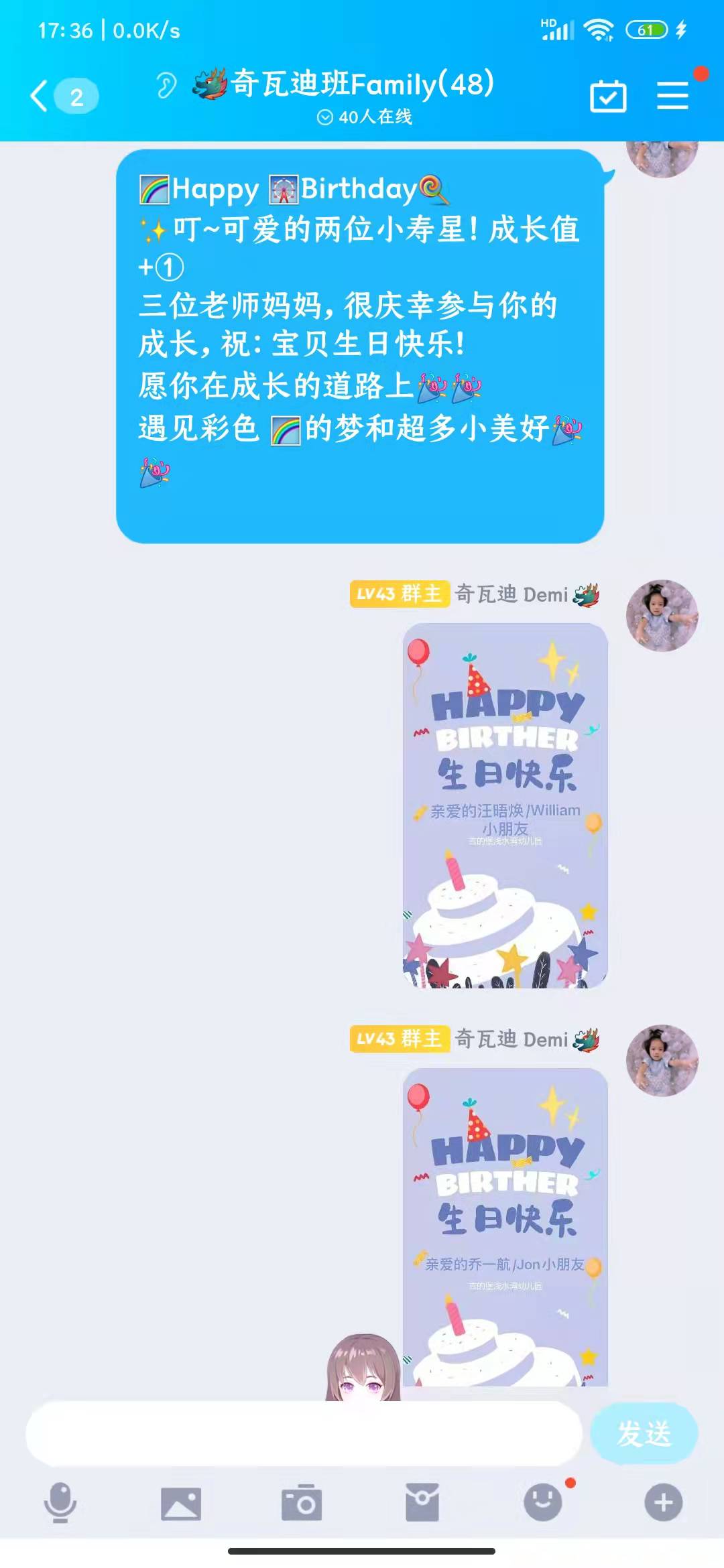Tap the ear listen-mode icon

point(166,86)
